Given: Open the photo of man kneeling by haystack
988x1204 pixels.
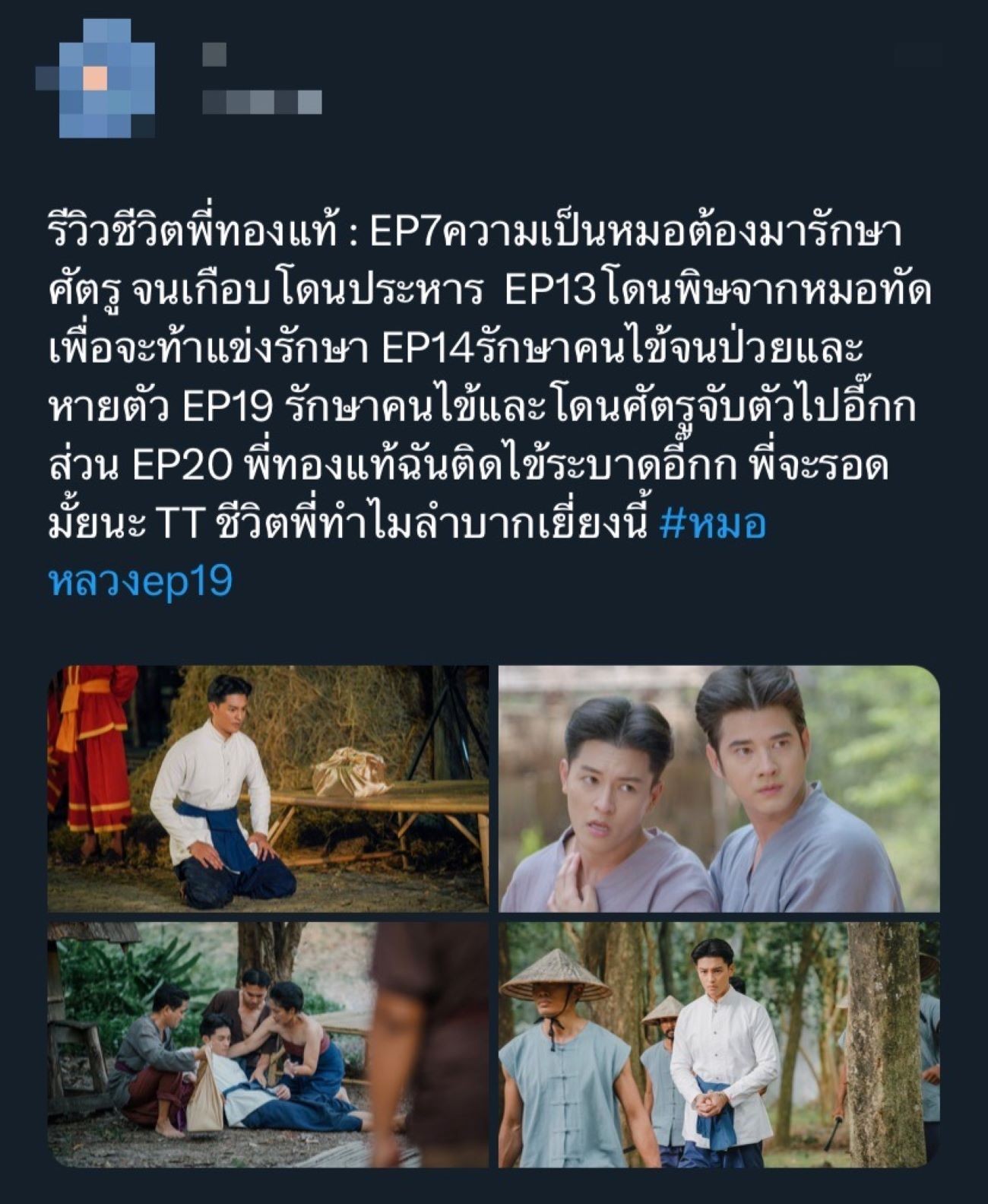Looking at the screenshot, I should (268, 788).
